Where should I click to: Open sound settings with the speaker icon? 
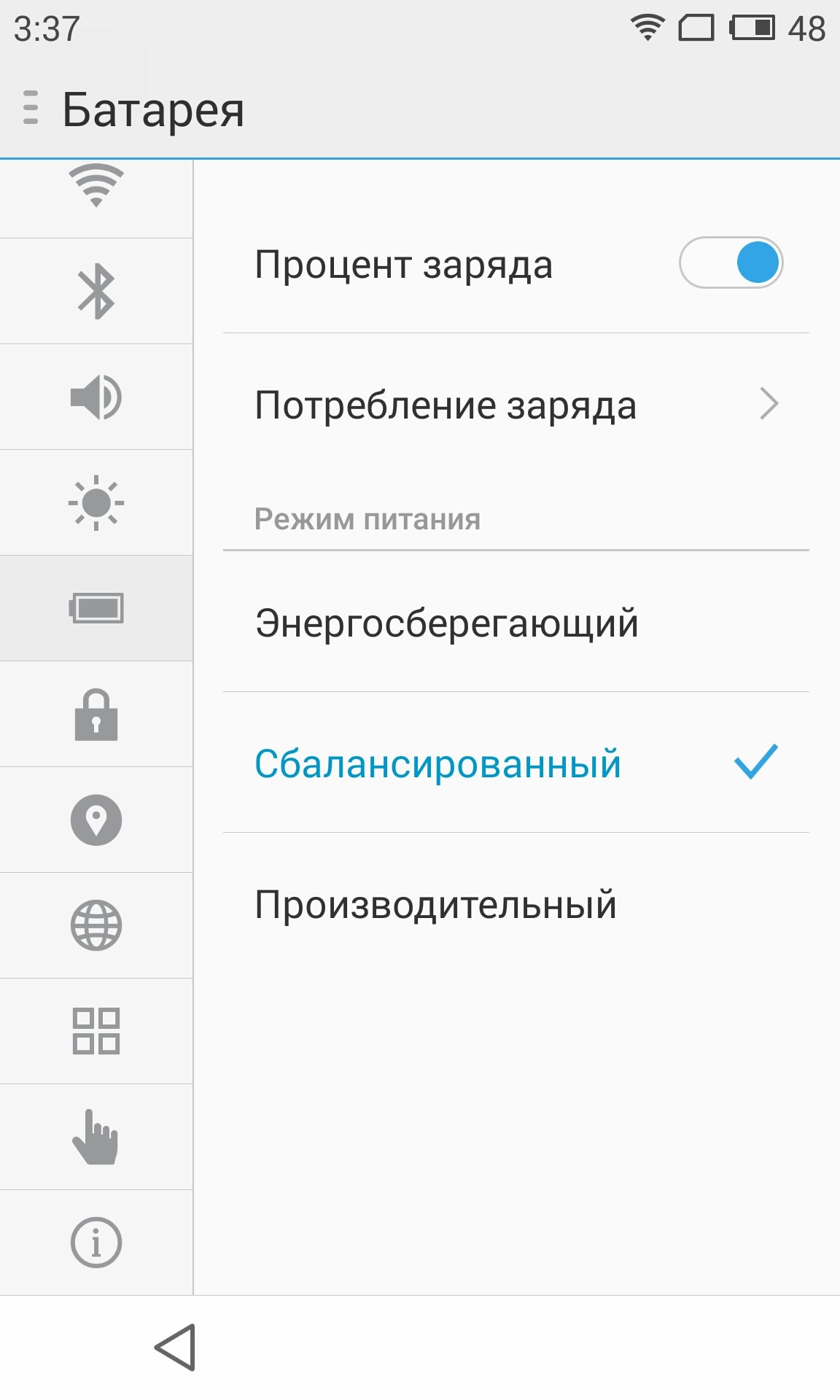(x=96, y=397)
